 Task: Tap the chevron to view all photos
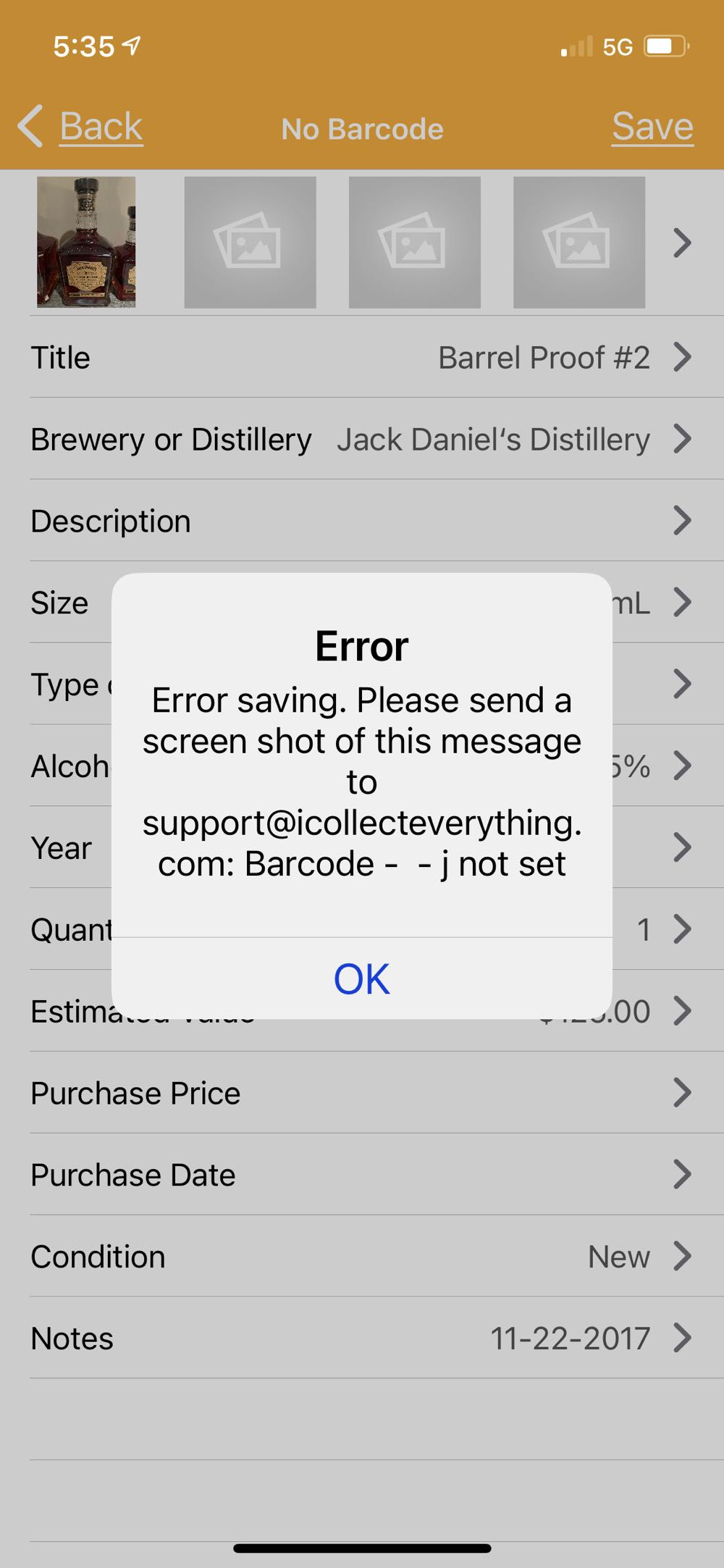681,243
